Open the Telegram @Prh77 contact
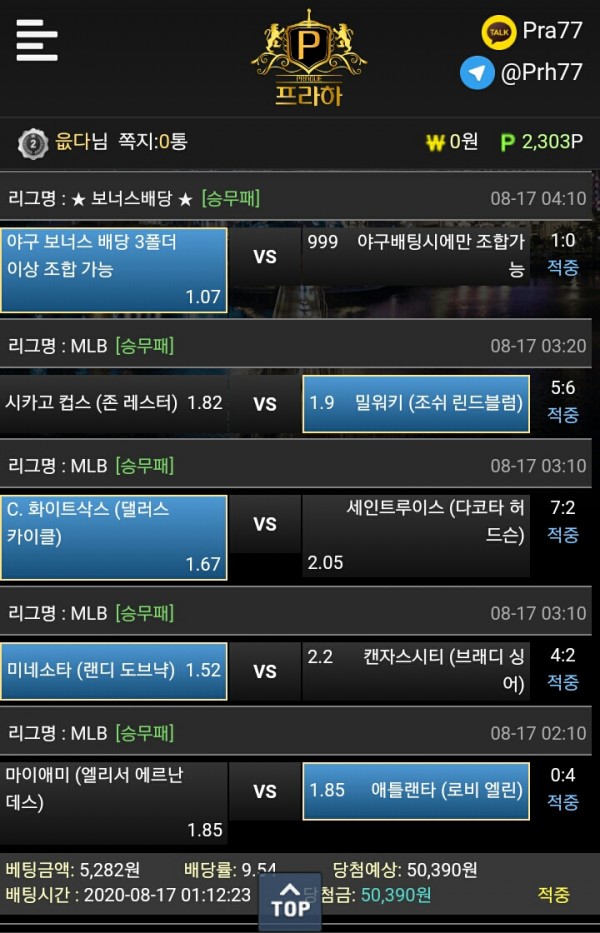 (x=521, y=73)
